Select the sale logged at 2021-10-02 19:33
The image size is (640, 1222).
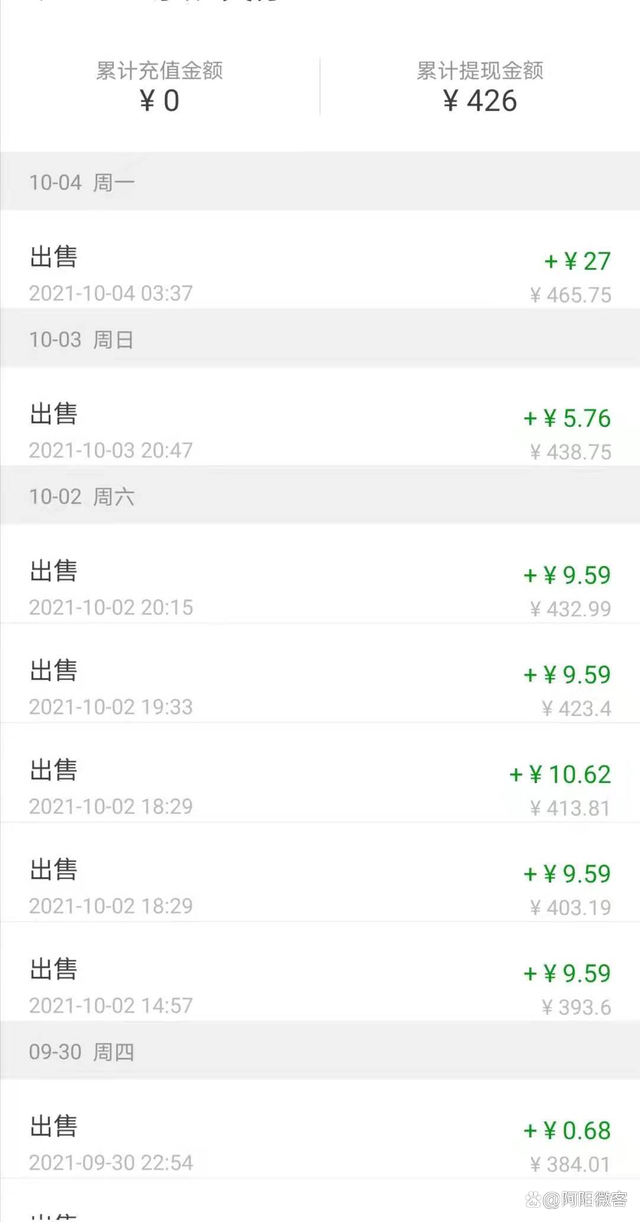[x=320, y=688]
